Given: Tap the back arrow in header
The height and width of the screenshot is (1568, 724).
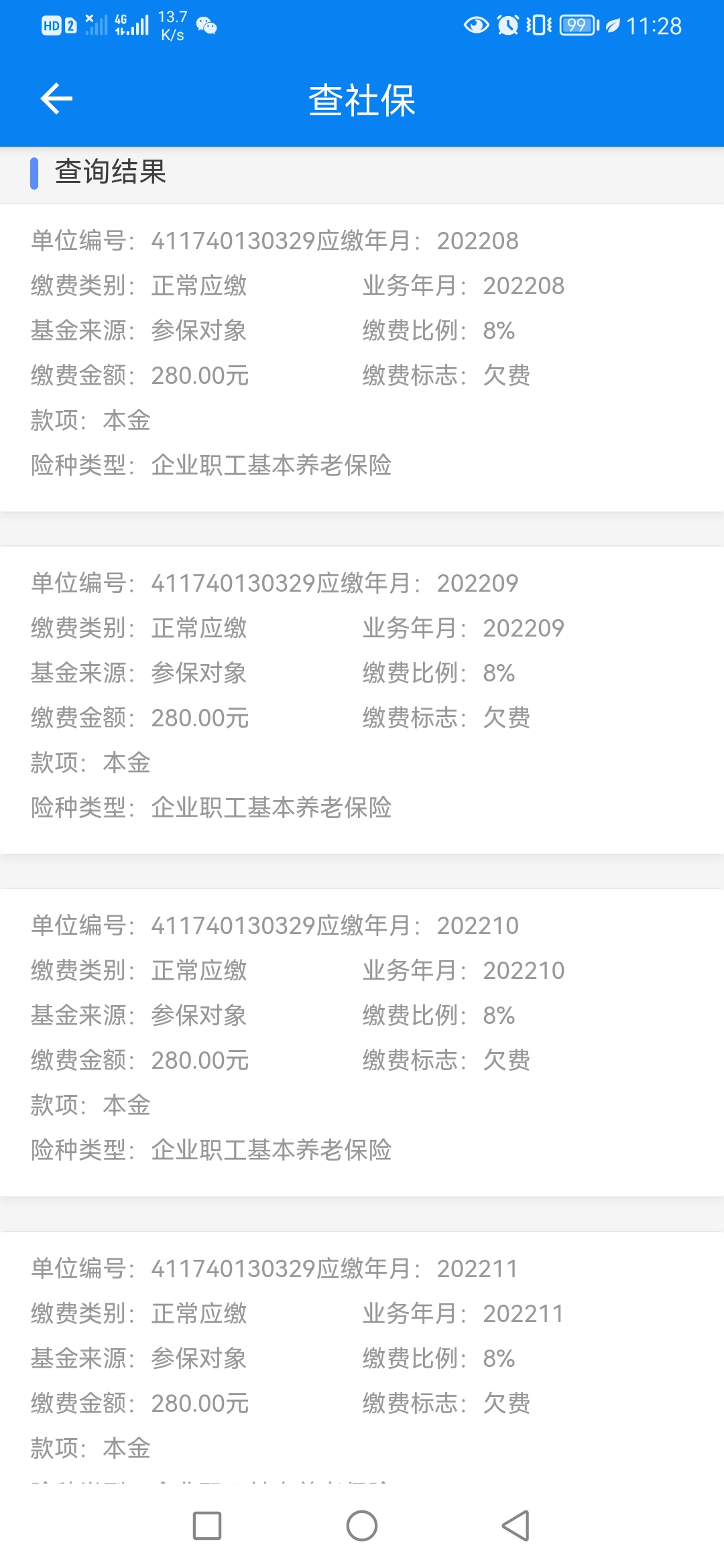Looking at the screenshot, I should [x=56, y=99].
